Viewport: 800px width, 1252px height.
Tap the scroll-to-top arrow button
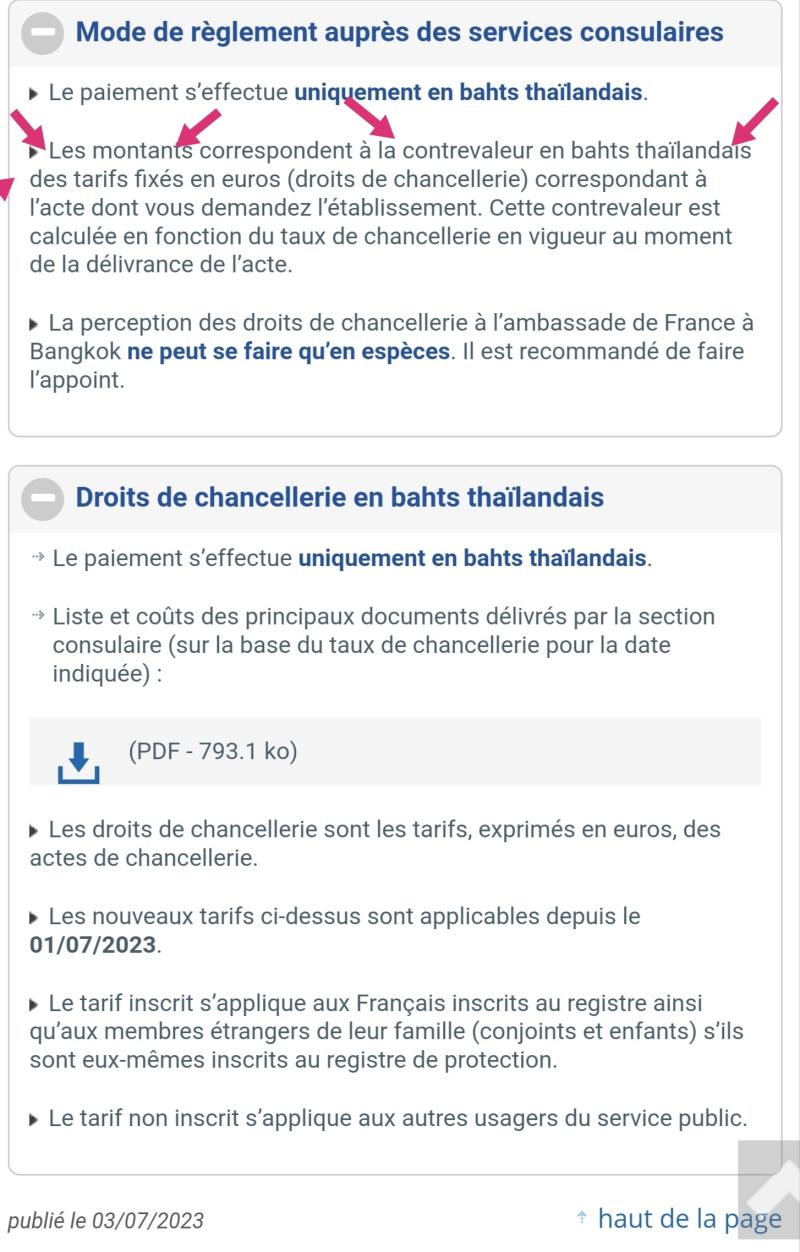770,1200
